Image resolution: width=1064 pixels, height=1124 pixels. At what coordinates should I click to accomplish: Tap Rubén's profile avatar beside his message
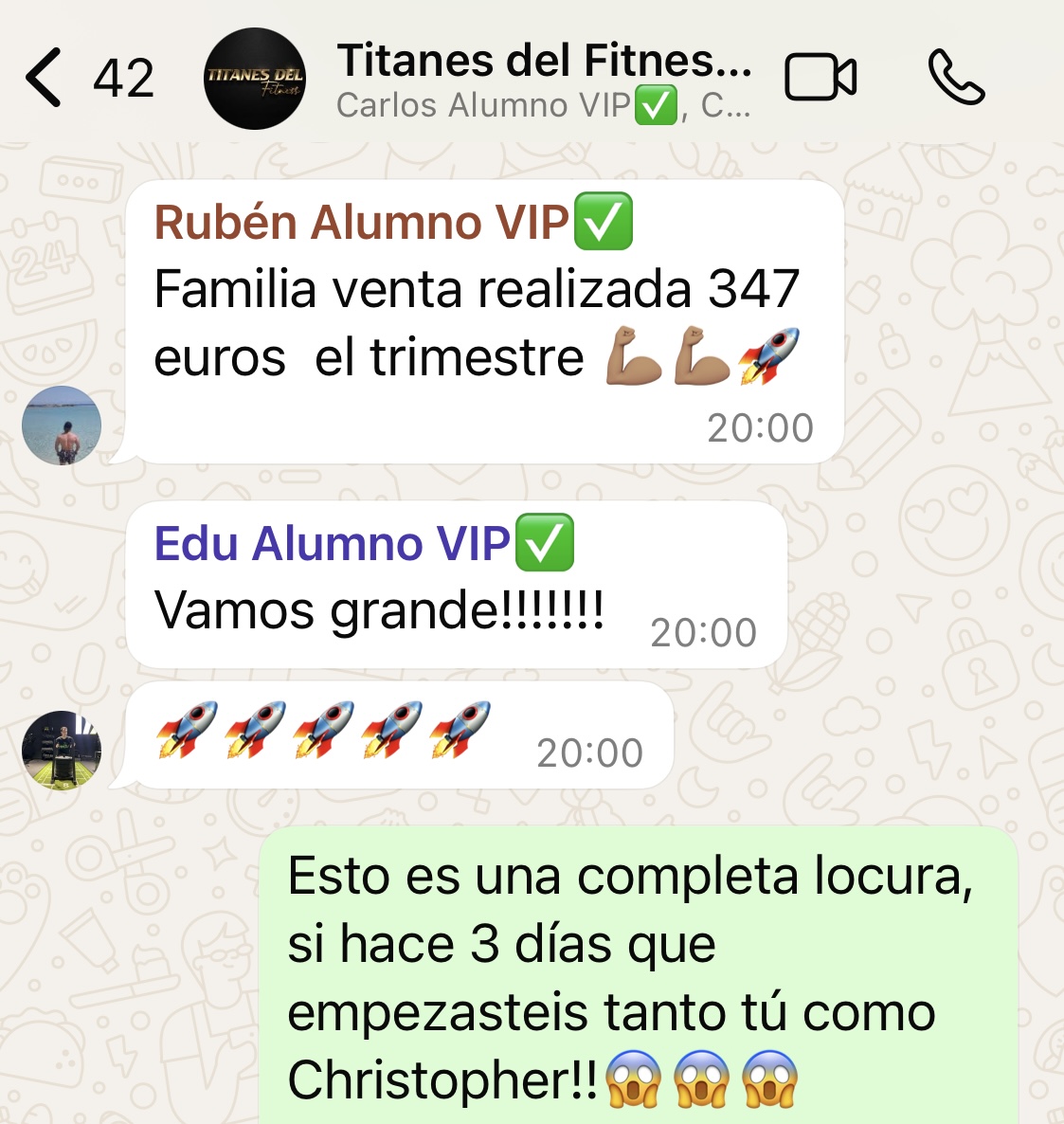59,426
